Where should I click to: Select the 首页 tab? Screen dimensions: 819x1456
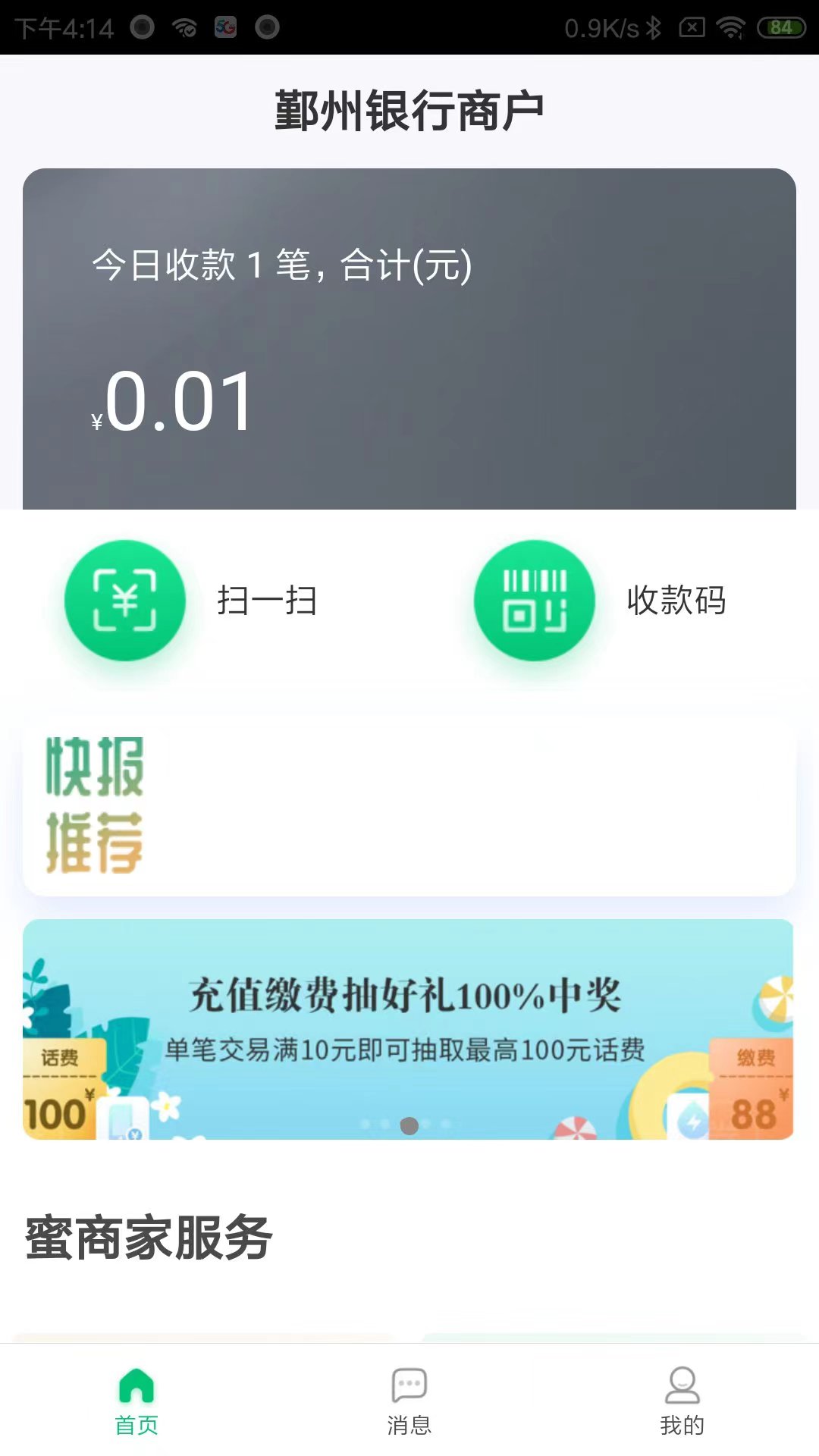(x=136, y=1401)
